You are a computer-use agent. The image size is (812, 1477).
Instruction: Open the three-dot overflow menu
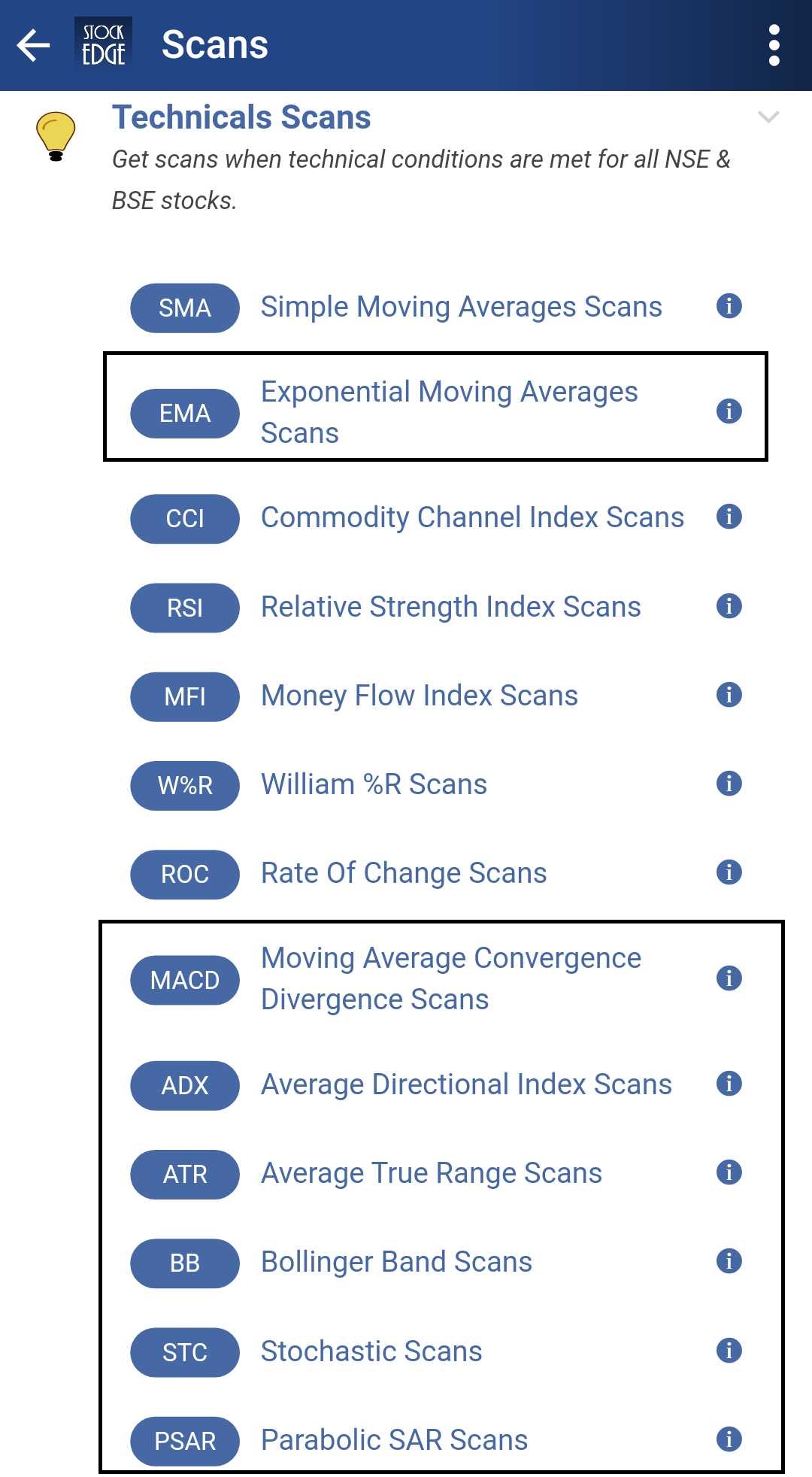tap(774, 45)
